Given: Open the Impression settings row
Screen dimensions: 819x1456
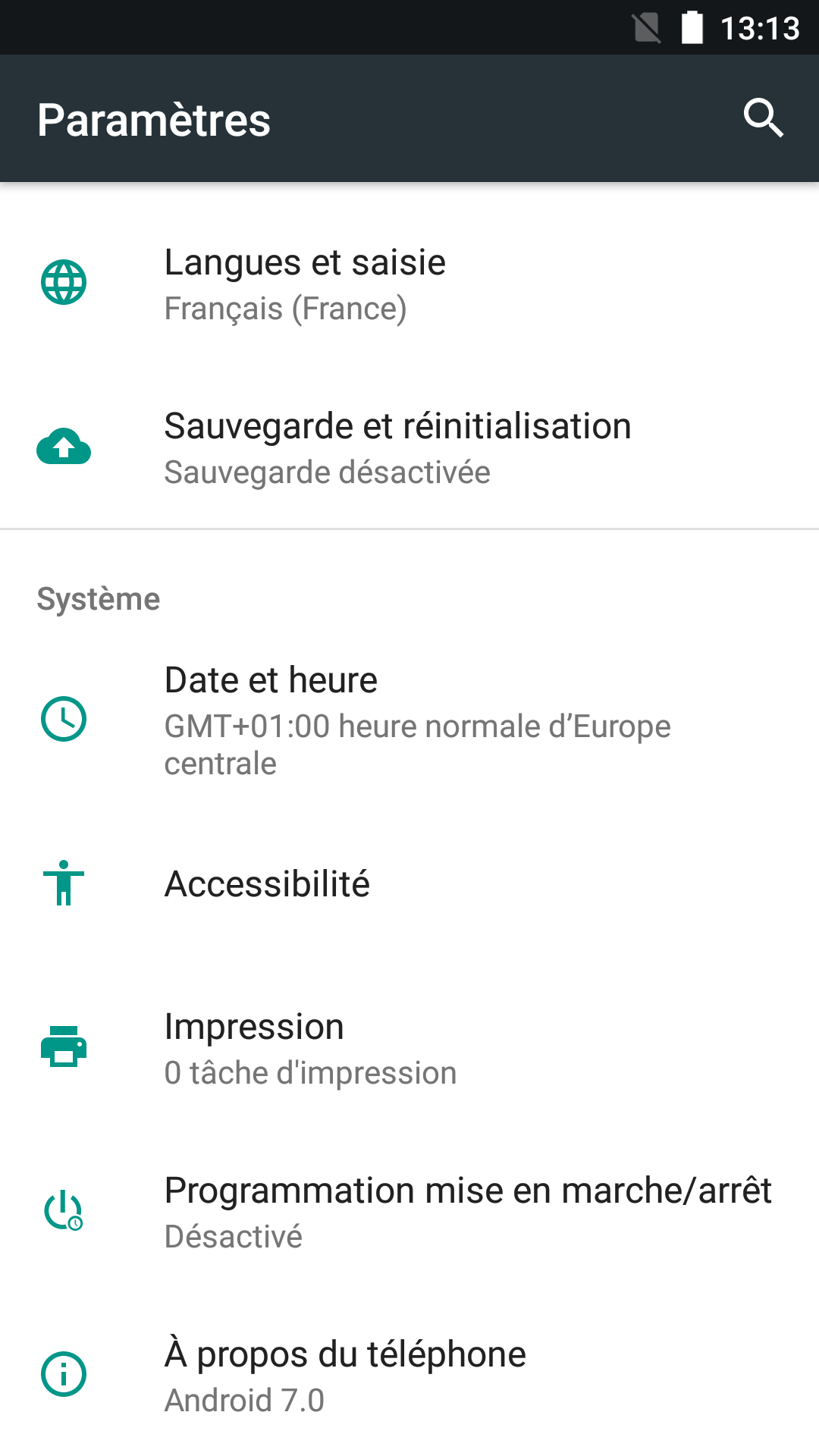Looking at the screenshot, I should tap(409, 1048).
